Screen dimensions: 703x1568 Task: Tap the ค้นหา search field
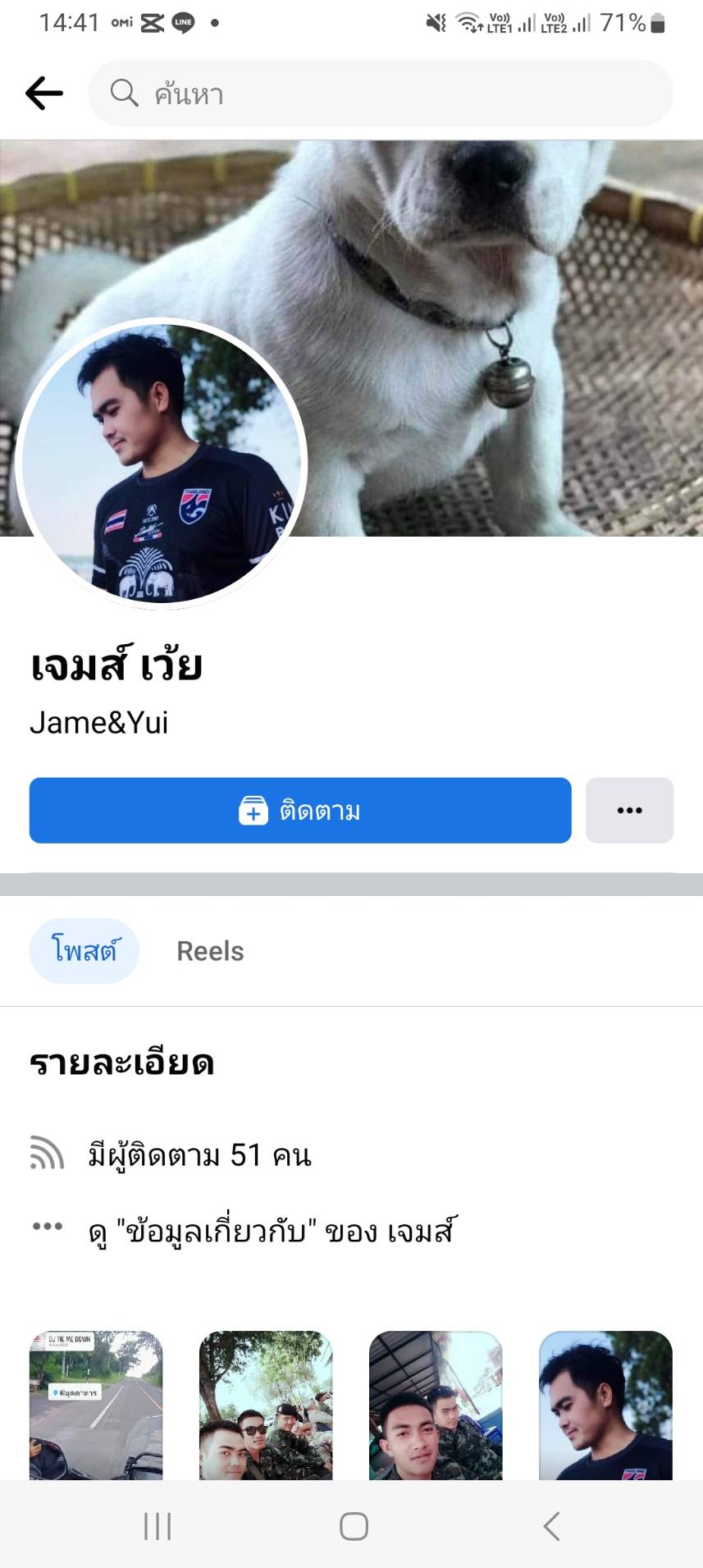click(x=381, y=94)
